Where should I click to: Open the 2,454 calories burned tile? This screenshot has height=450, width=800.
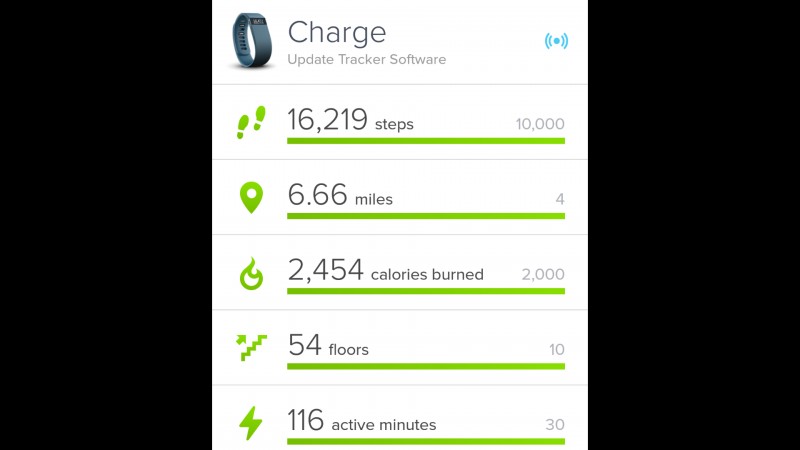pos(400,272)
